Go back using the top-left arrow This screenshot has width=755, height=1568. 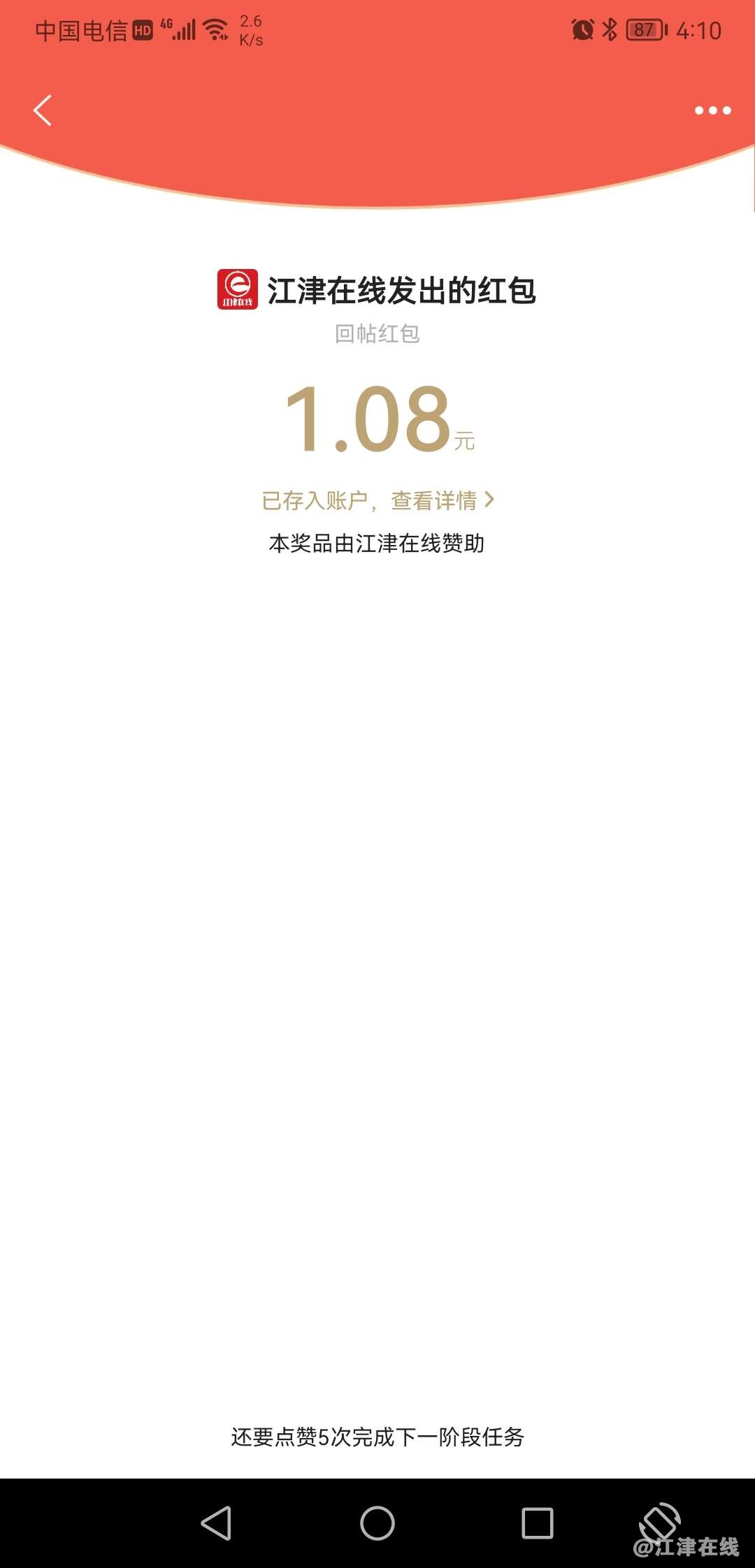tap(43, 110)
